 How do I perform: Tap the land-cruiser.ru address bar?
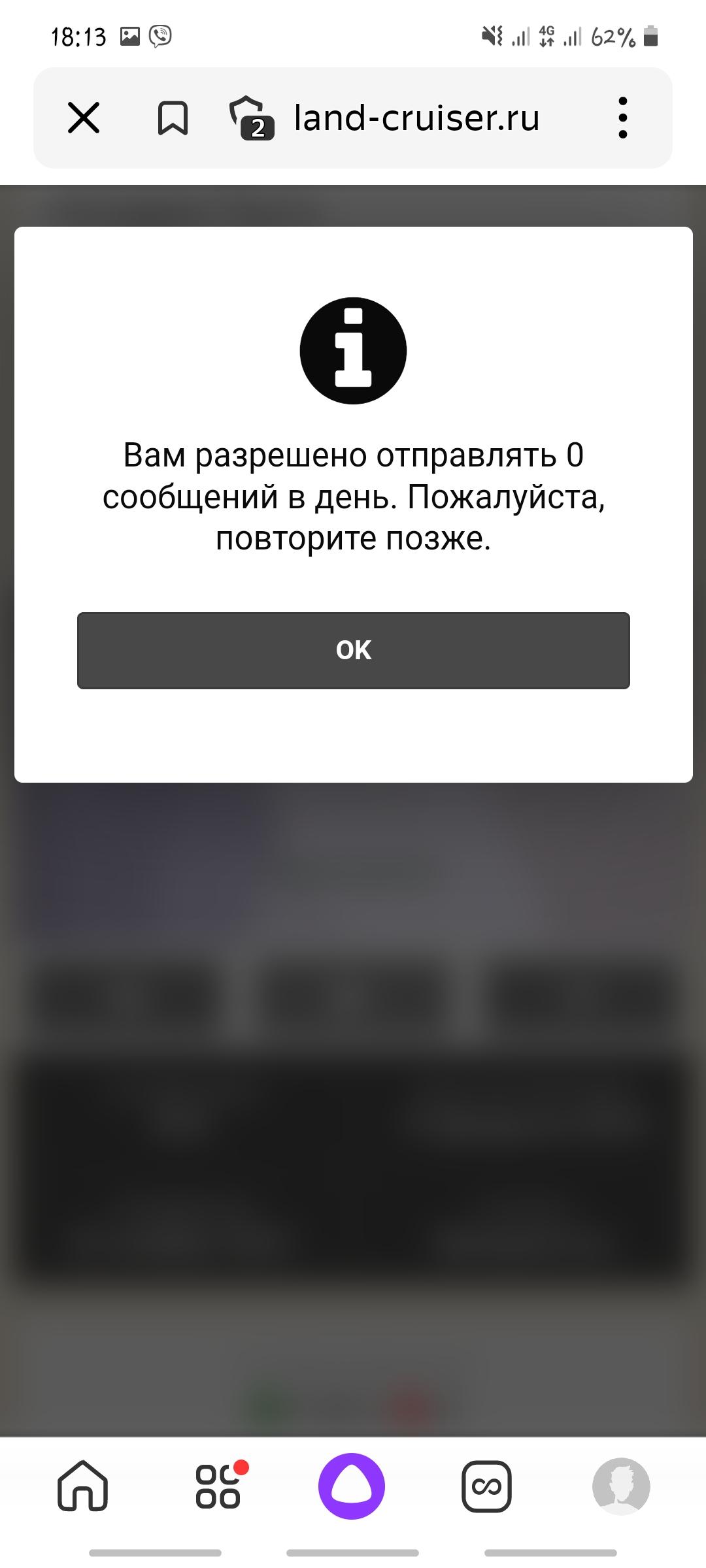[417, 118]
